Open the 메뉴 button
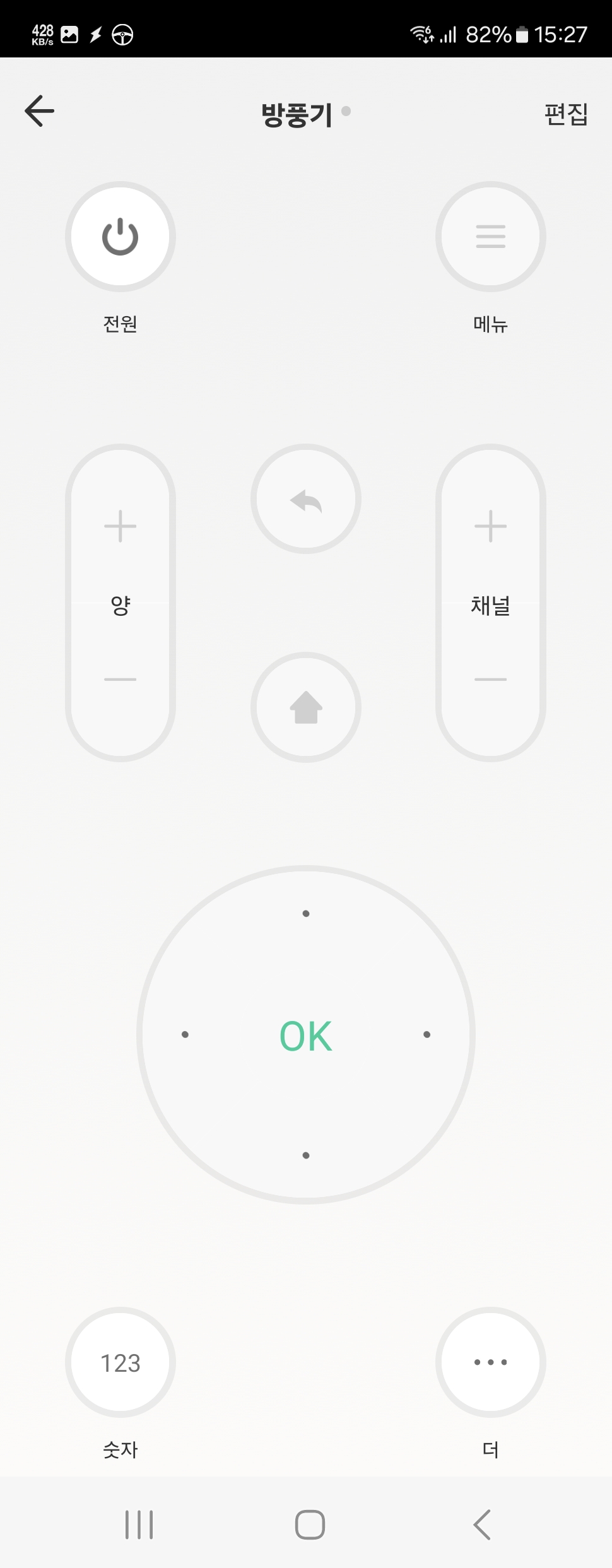Image resolution: width=612 pixels, height=1568 pixels. click(490, 237)
